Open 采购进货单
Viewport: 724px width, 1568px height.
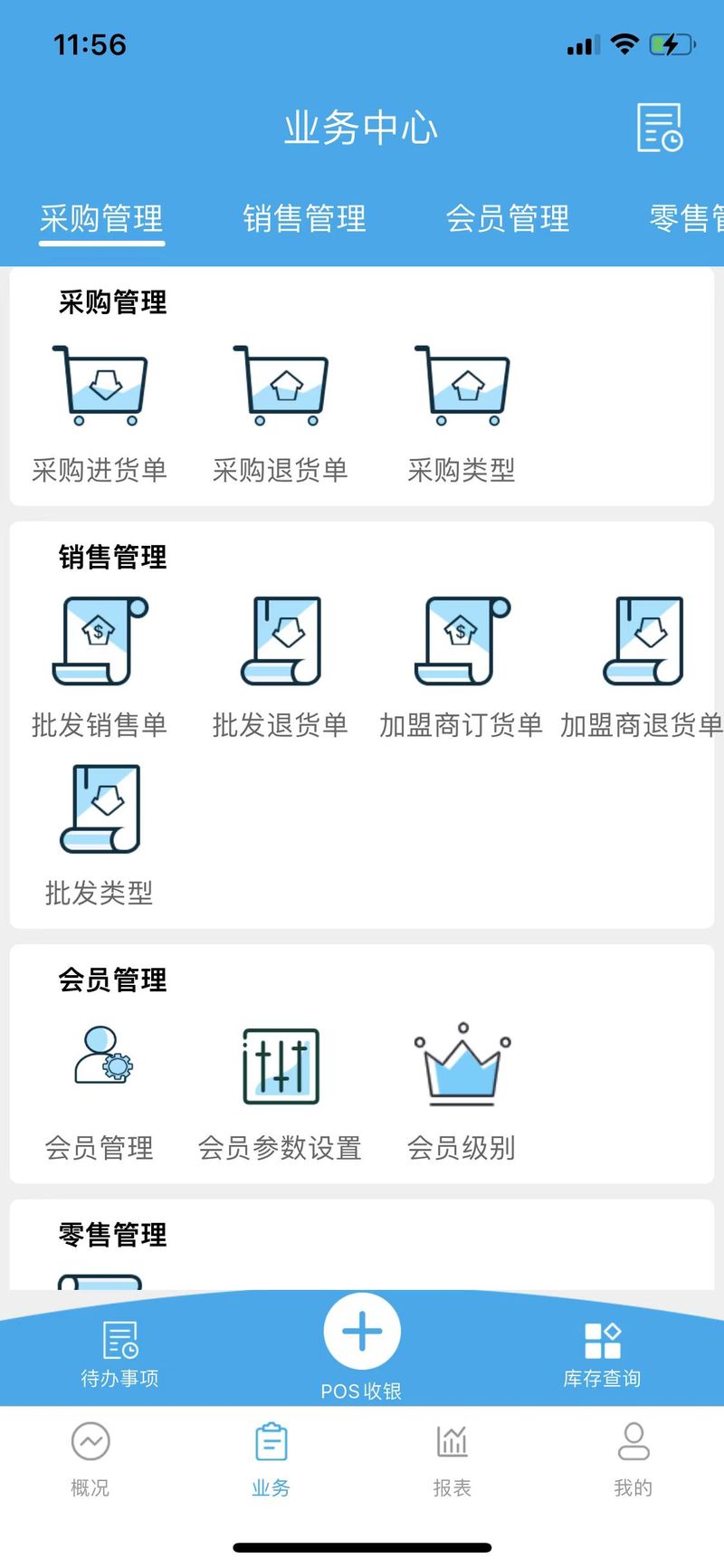100,414
